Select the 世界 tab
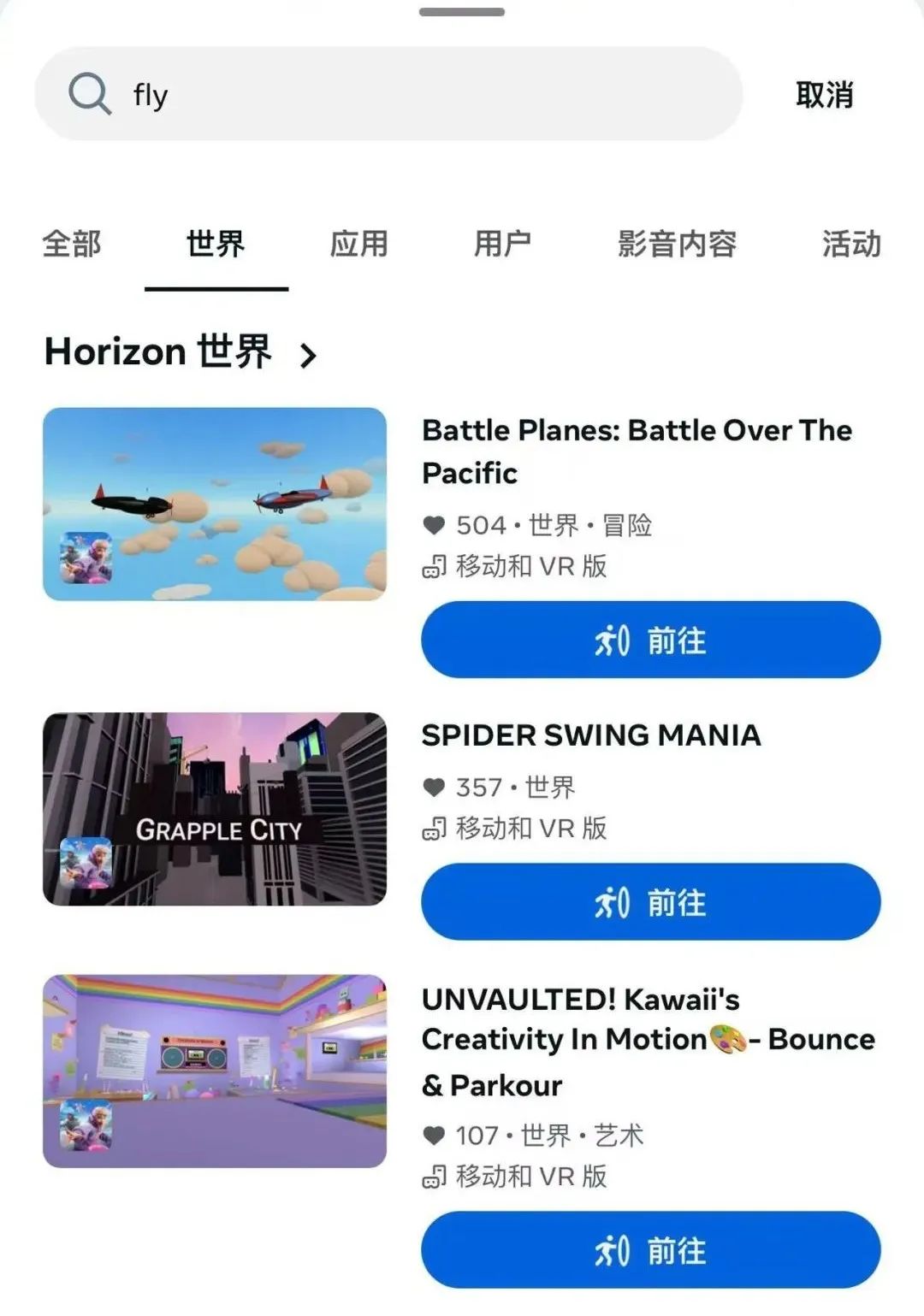The width and height of the screenshot is (924, 1316). pyautogui.click(x=216, y=244)
